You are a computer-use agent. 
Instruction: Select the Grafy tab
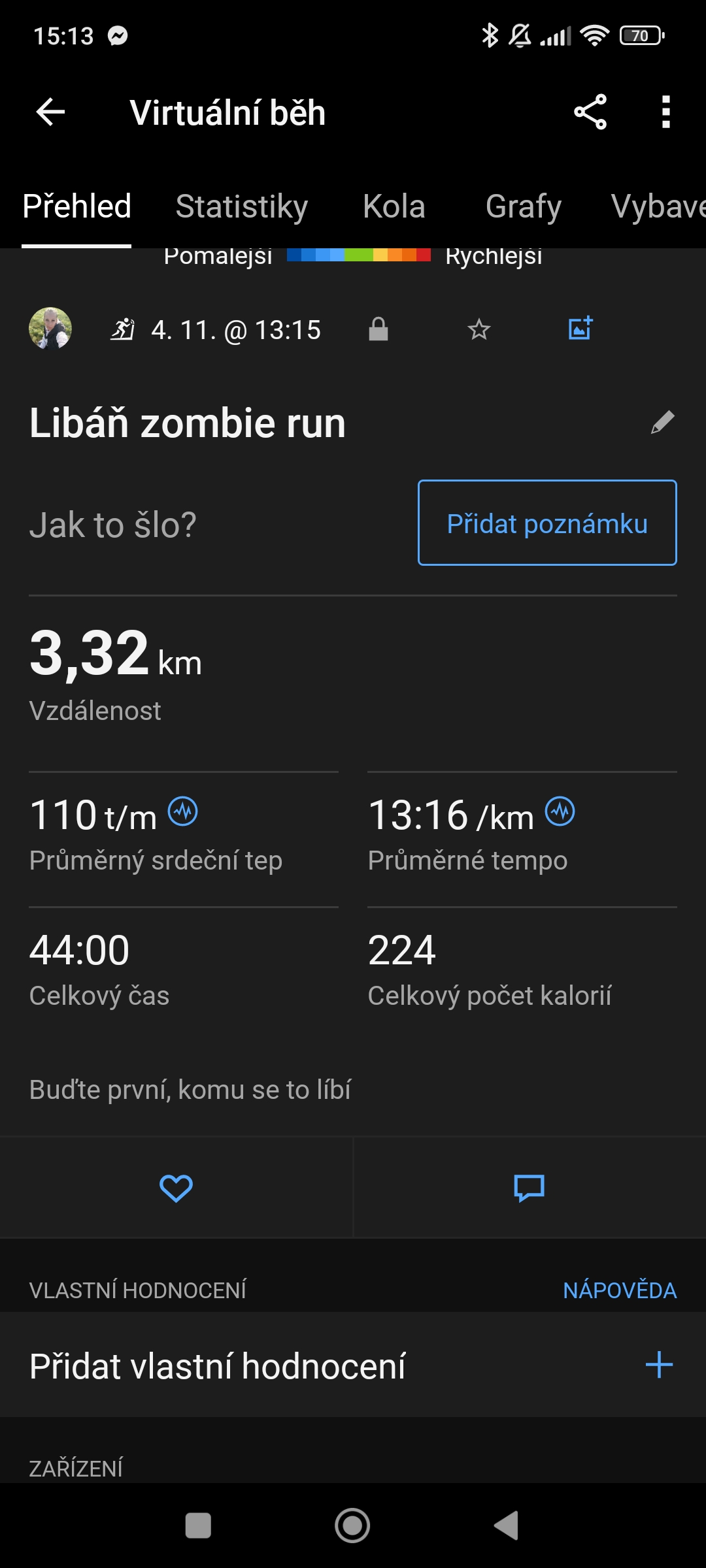524,206
